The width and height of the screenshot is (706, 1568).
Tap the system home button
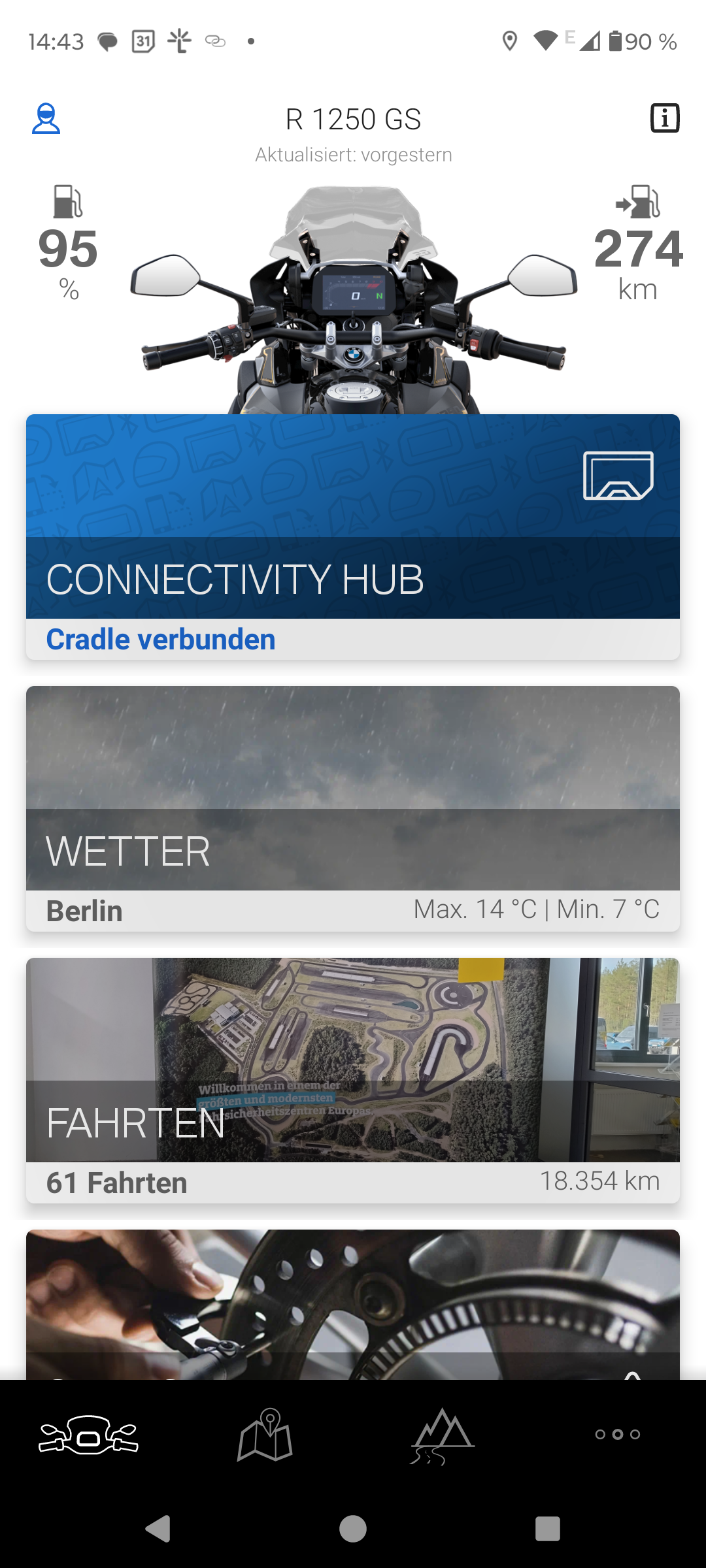[x=353, y=1529]
